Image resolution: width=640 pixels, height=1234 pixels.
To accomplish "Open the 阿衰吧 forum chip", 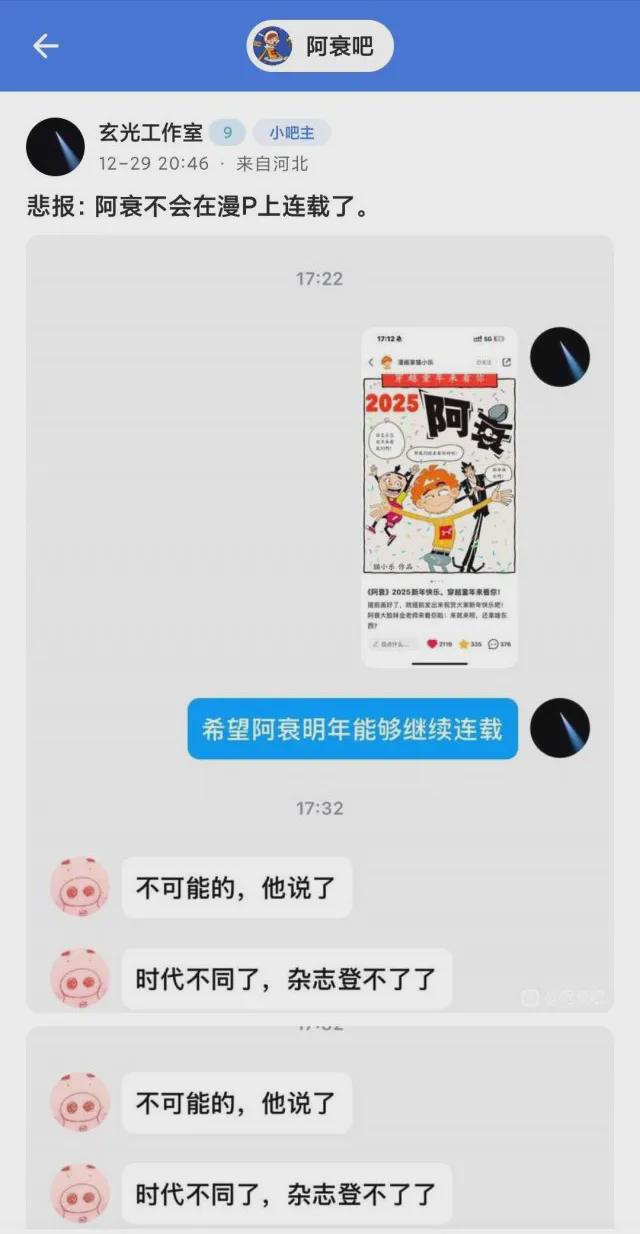I will point(319,46).
